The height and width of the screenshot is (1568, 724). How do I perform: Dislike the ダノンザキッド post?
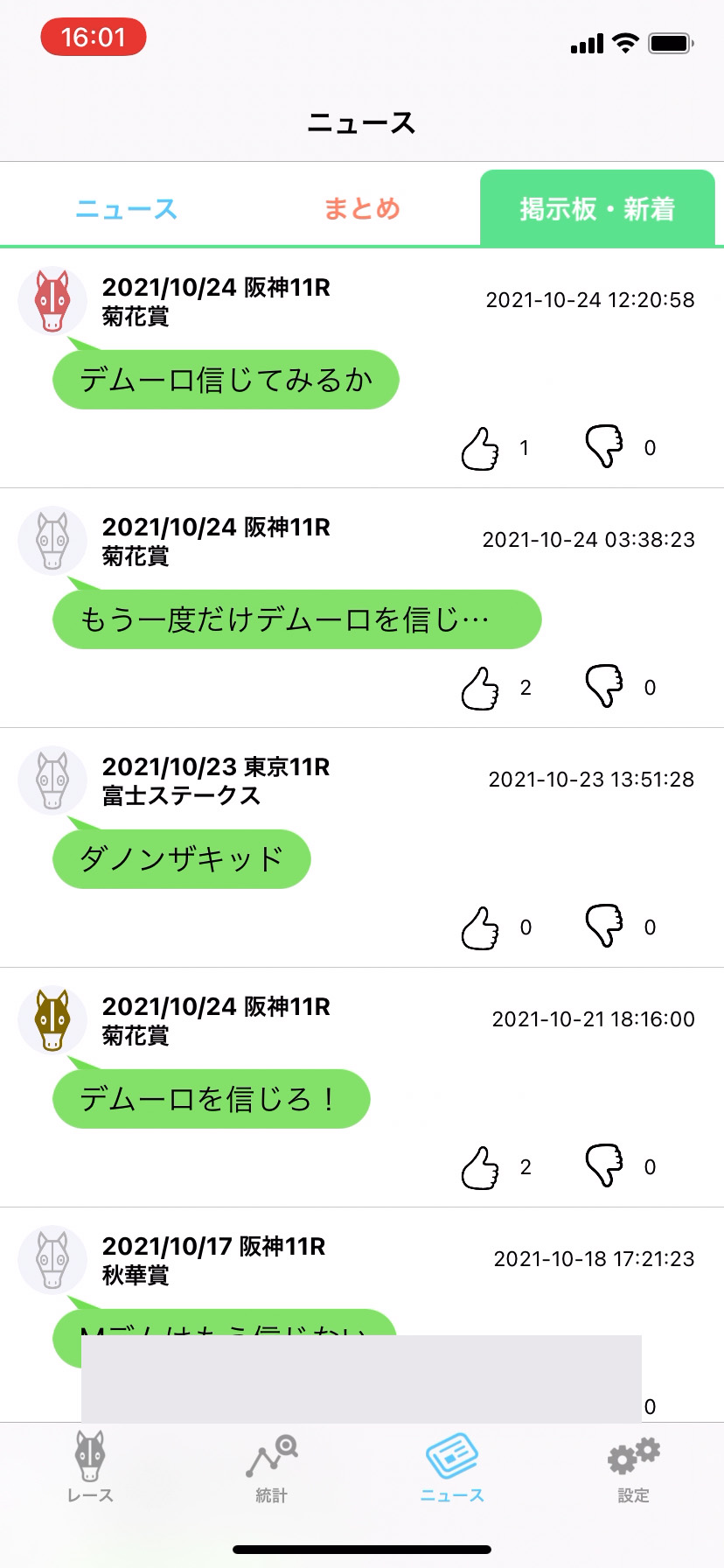(604, 926)
